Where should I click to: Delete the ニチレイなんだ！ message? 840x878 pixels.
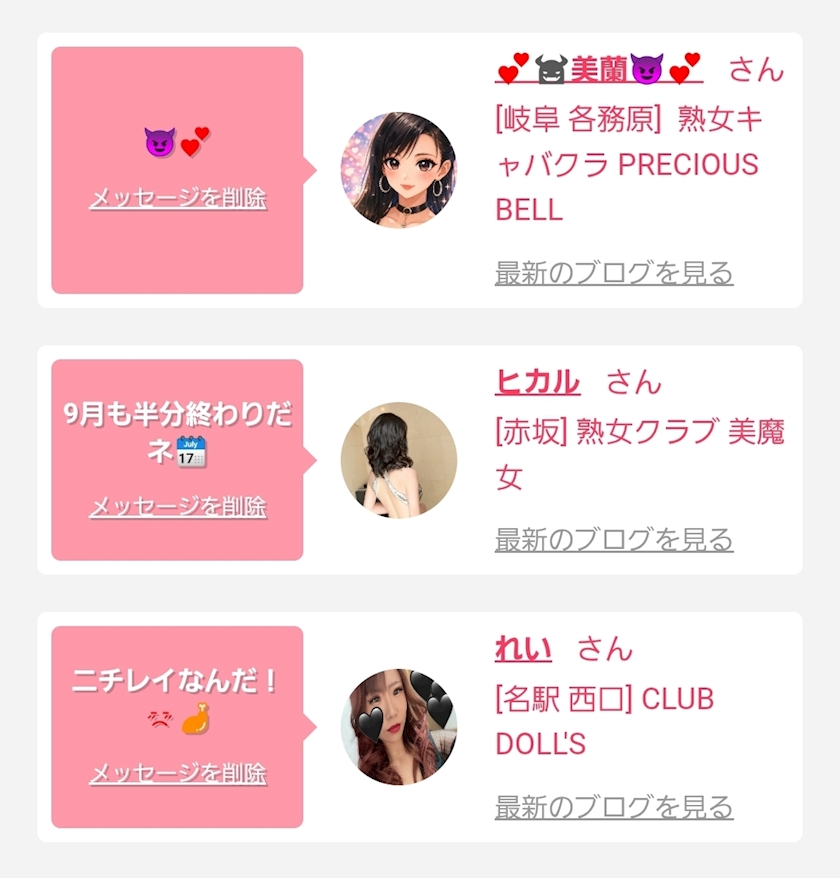[178, 773]
